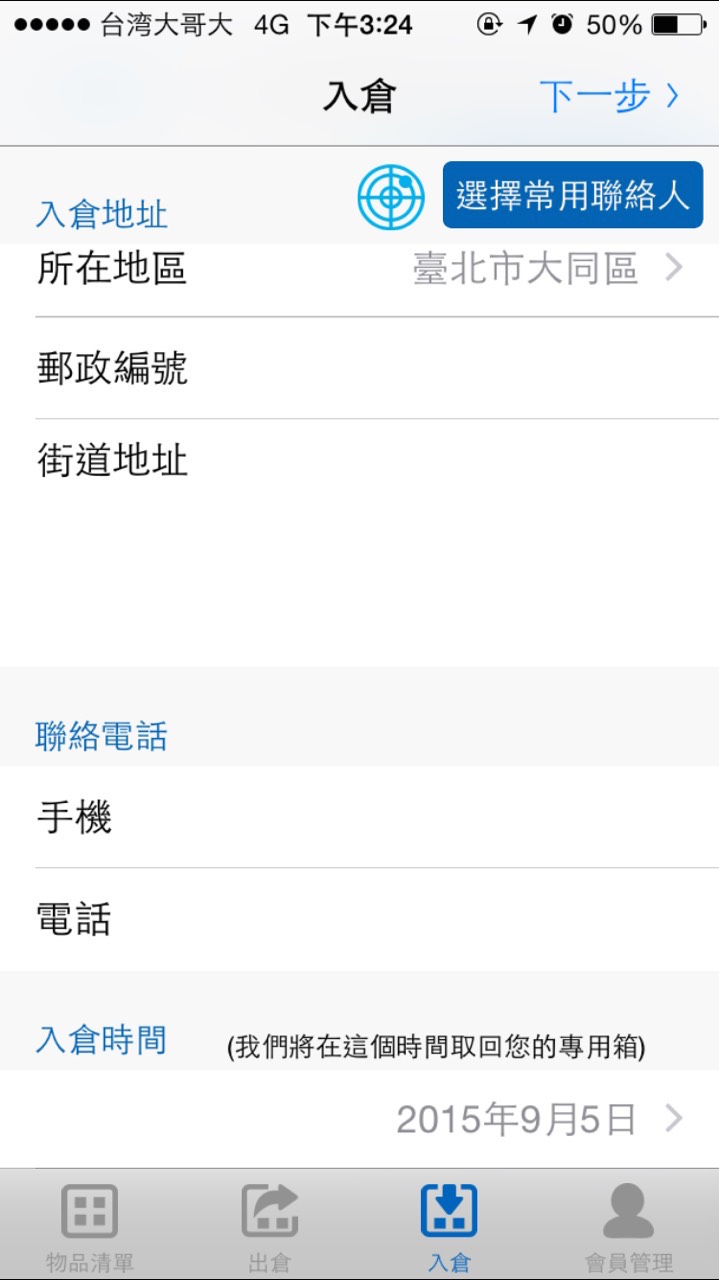The width and height of the screenshot is (719, 1280).
Task: Tap 下一步 to go to the next step
Action: click(x=608, y=96)
